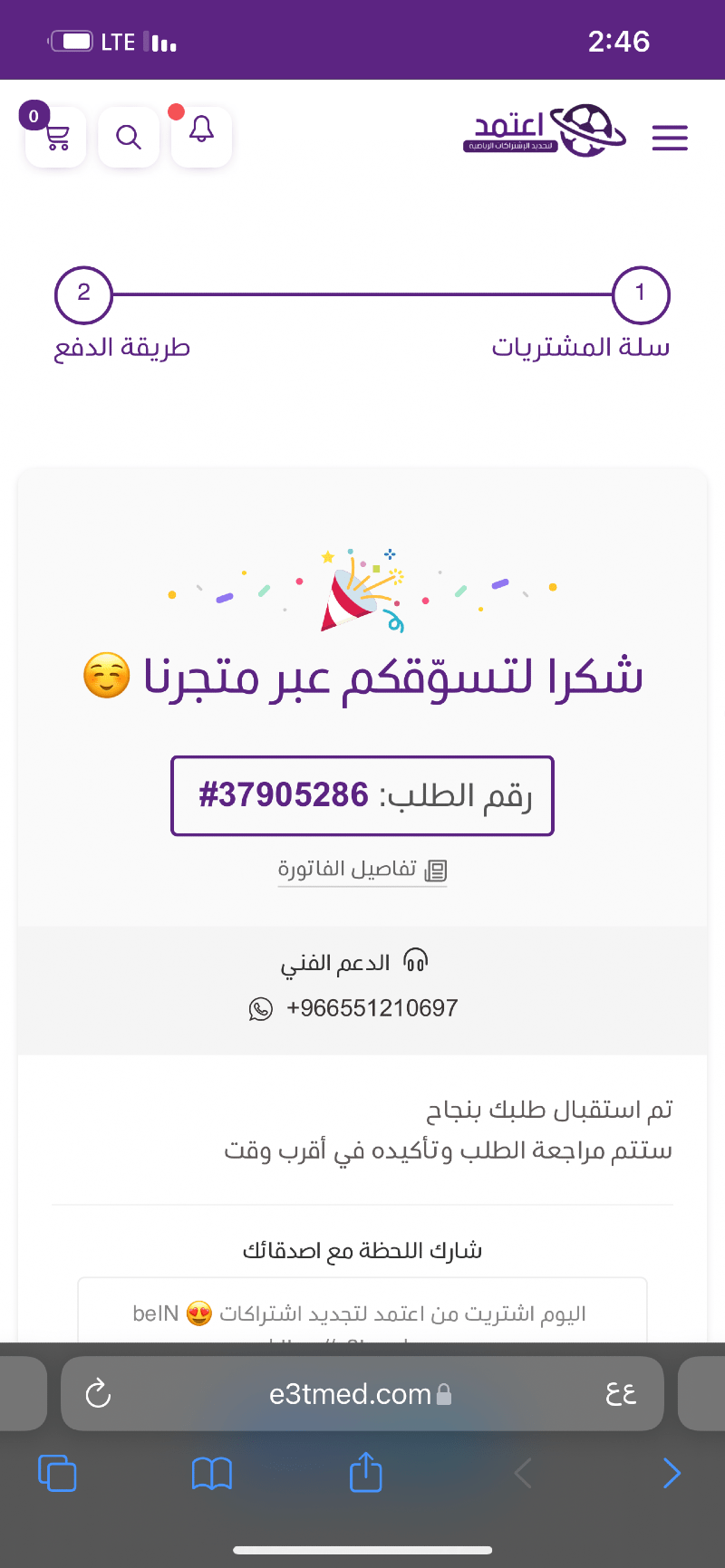Go forward in Safari
Image resolution: width=725 pixels, height=1568 pixels.
pyautogui.click(x=671, y=1473)
